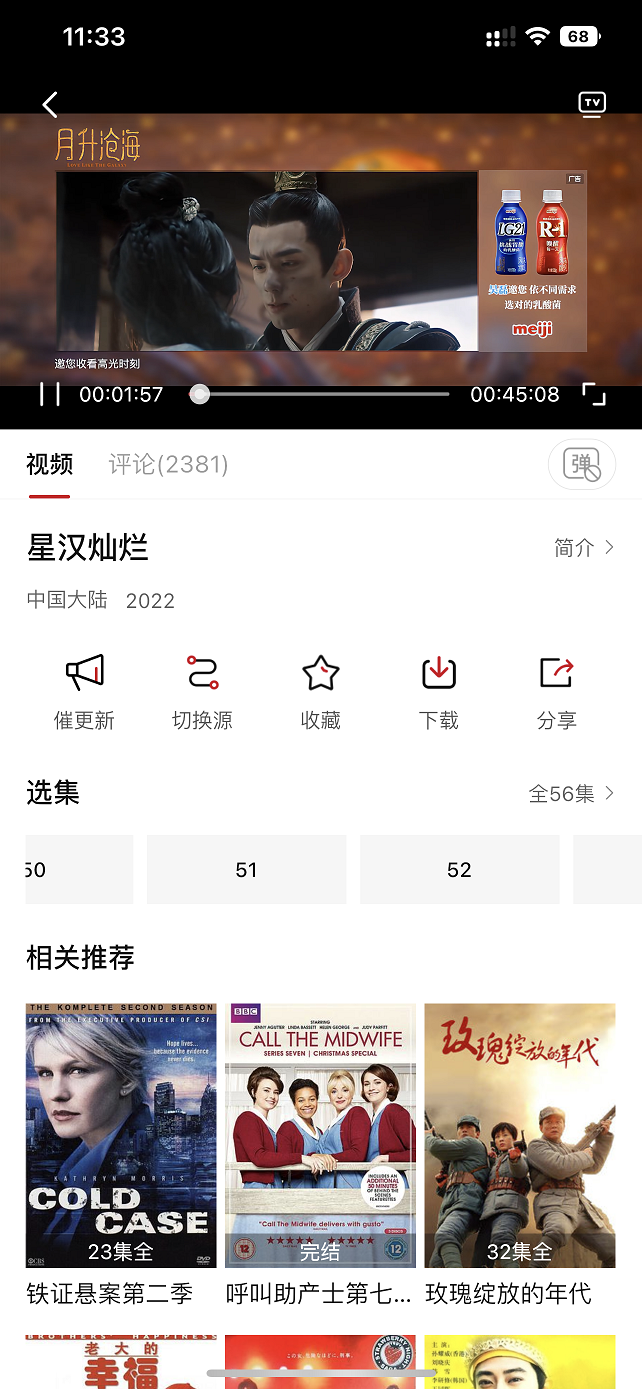Tap 催更新 to request updates
Viewport: 642px width, 1389px height.
click(85, 691)
